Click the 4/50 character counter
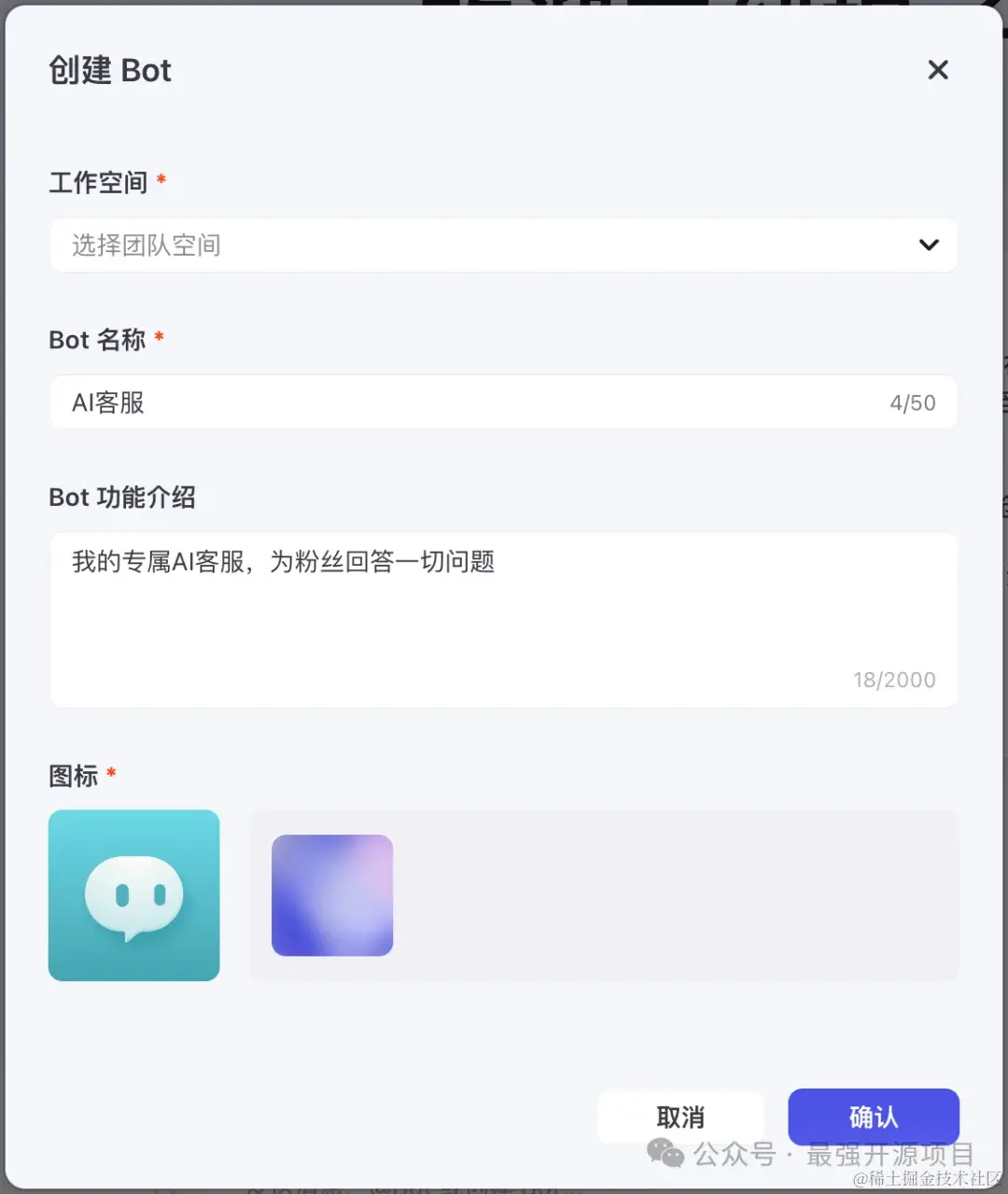1008x1194 pixels. (x=912, y=402)
